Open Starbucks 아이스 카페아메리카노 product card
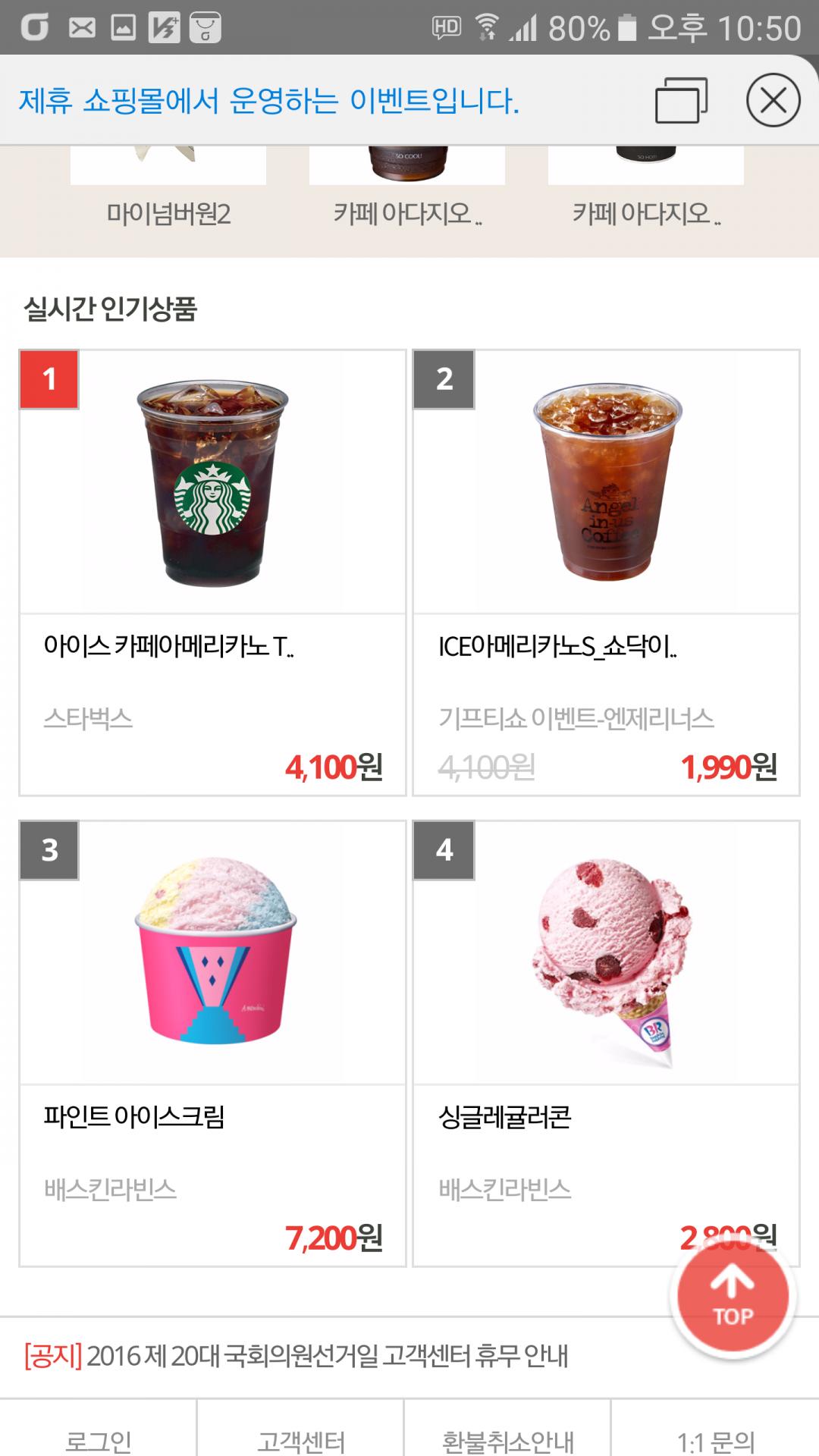The width and height of the screenshot is (819, 1456). [x=212, y=573]
